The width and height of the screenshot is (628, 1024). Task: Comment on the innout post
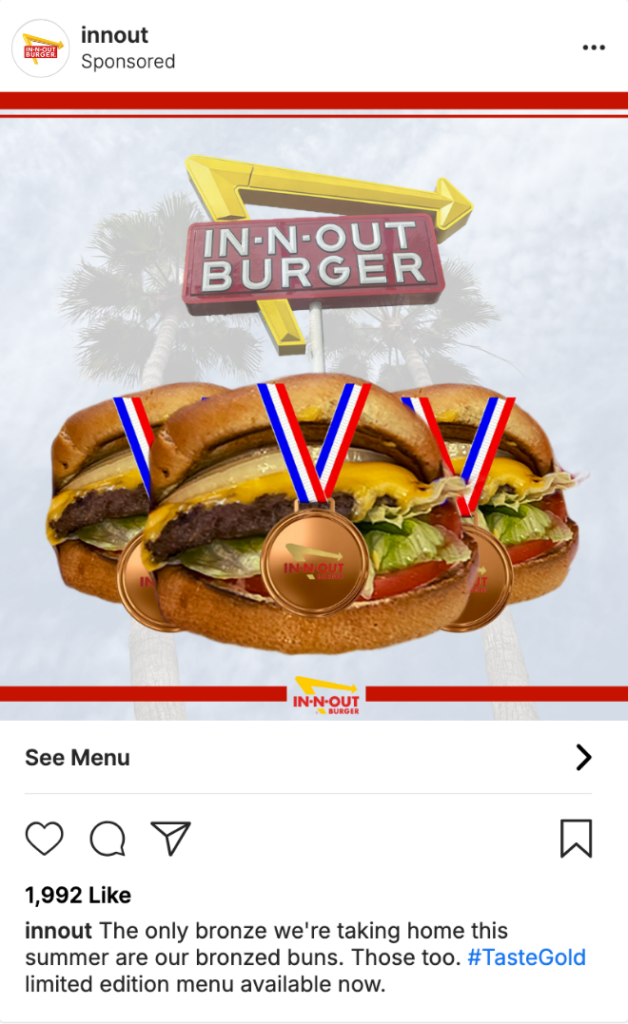pos(108,838)
